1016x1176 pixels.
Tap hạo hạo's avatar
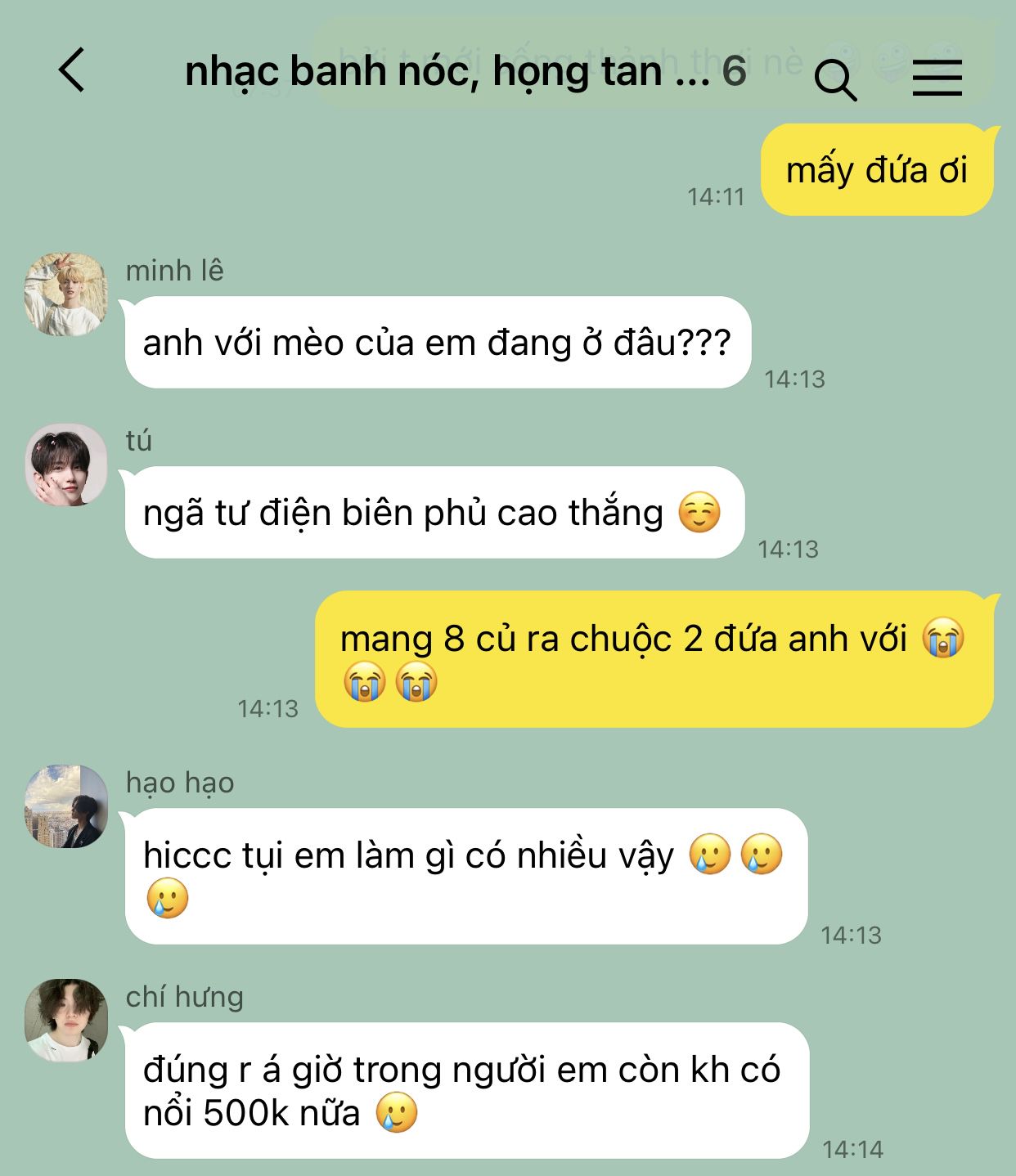pos(66,806)
